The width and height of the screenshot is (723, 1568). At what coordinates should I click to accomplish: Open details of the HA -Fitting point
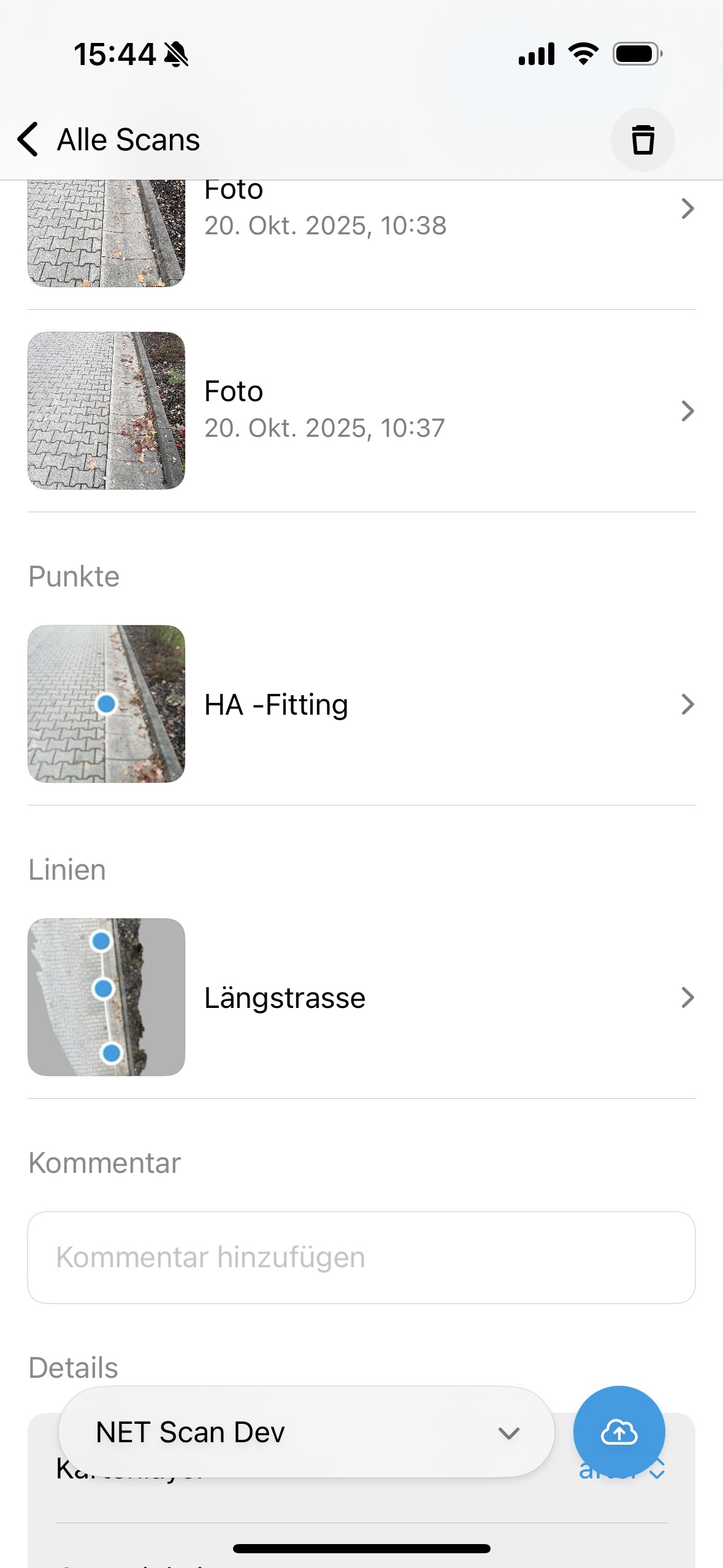pos(687,705)
